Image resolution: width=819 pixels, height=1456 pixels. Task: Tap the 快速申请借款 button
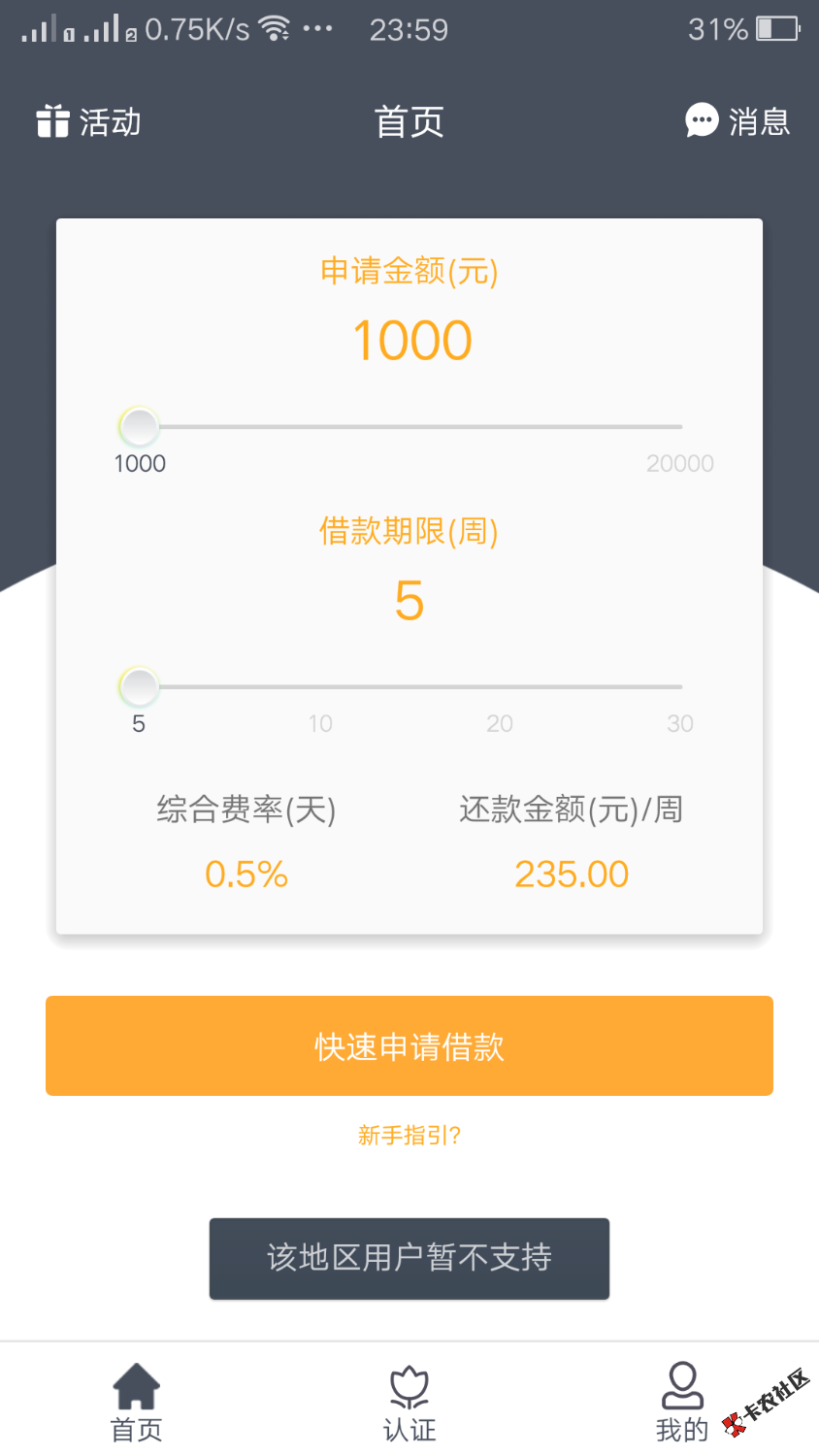click(409, 1045)
